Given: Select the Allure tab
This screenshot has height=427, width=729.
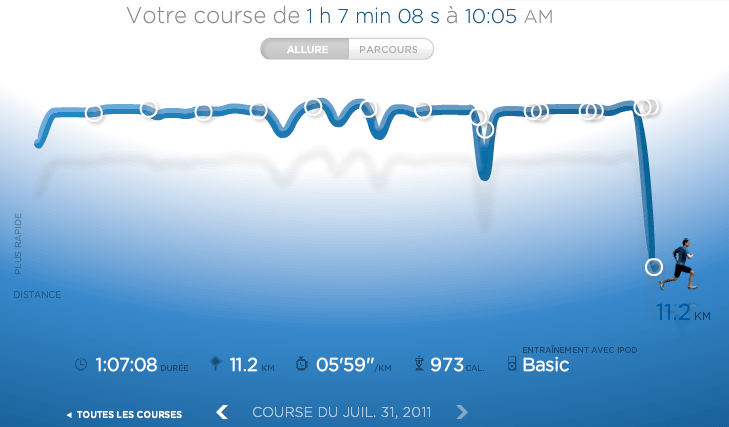Looking at the screenshot, I should 307,49.
